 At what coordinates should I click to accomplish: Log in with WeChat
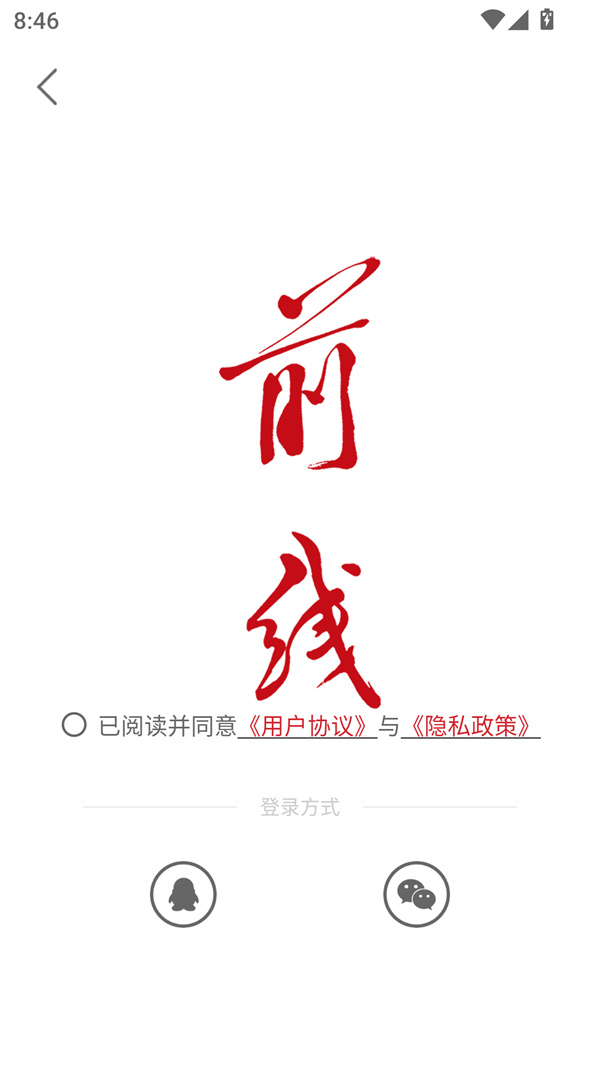416,894
